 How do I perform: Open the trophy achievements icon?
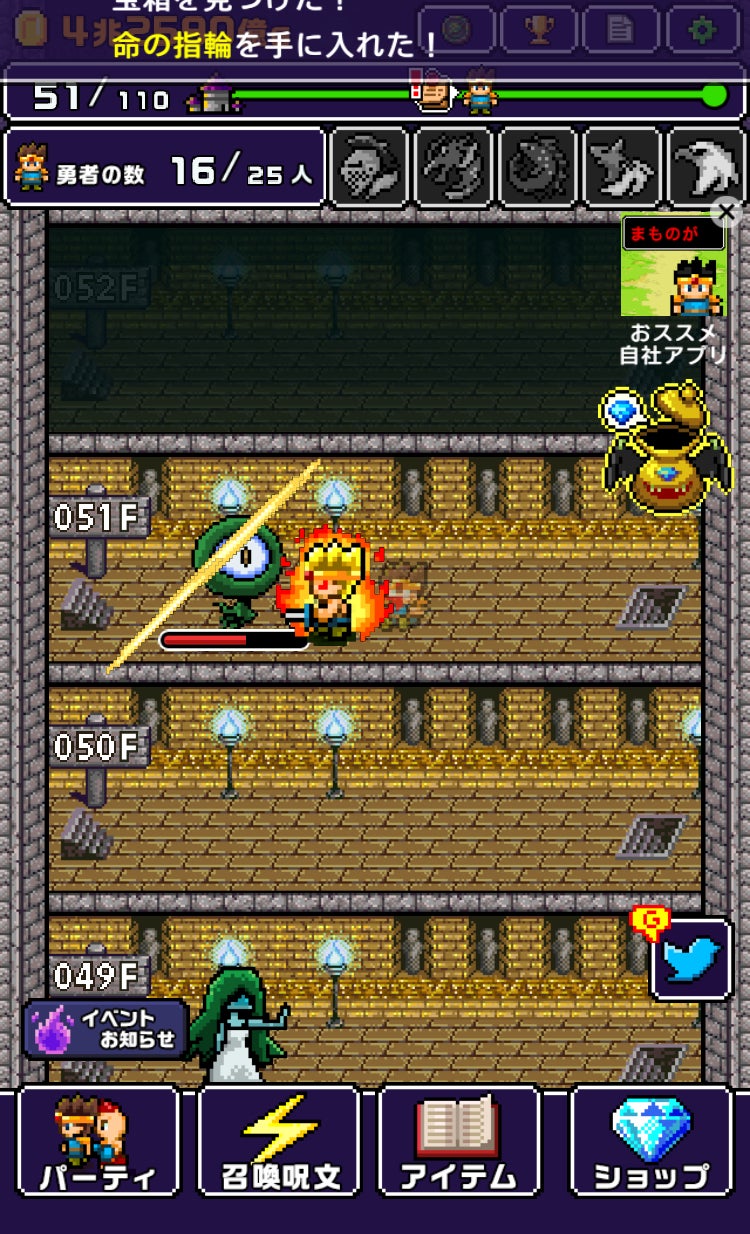click(539, 30)
